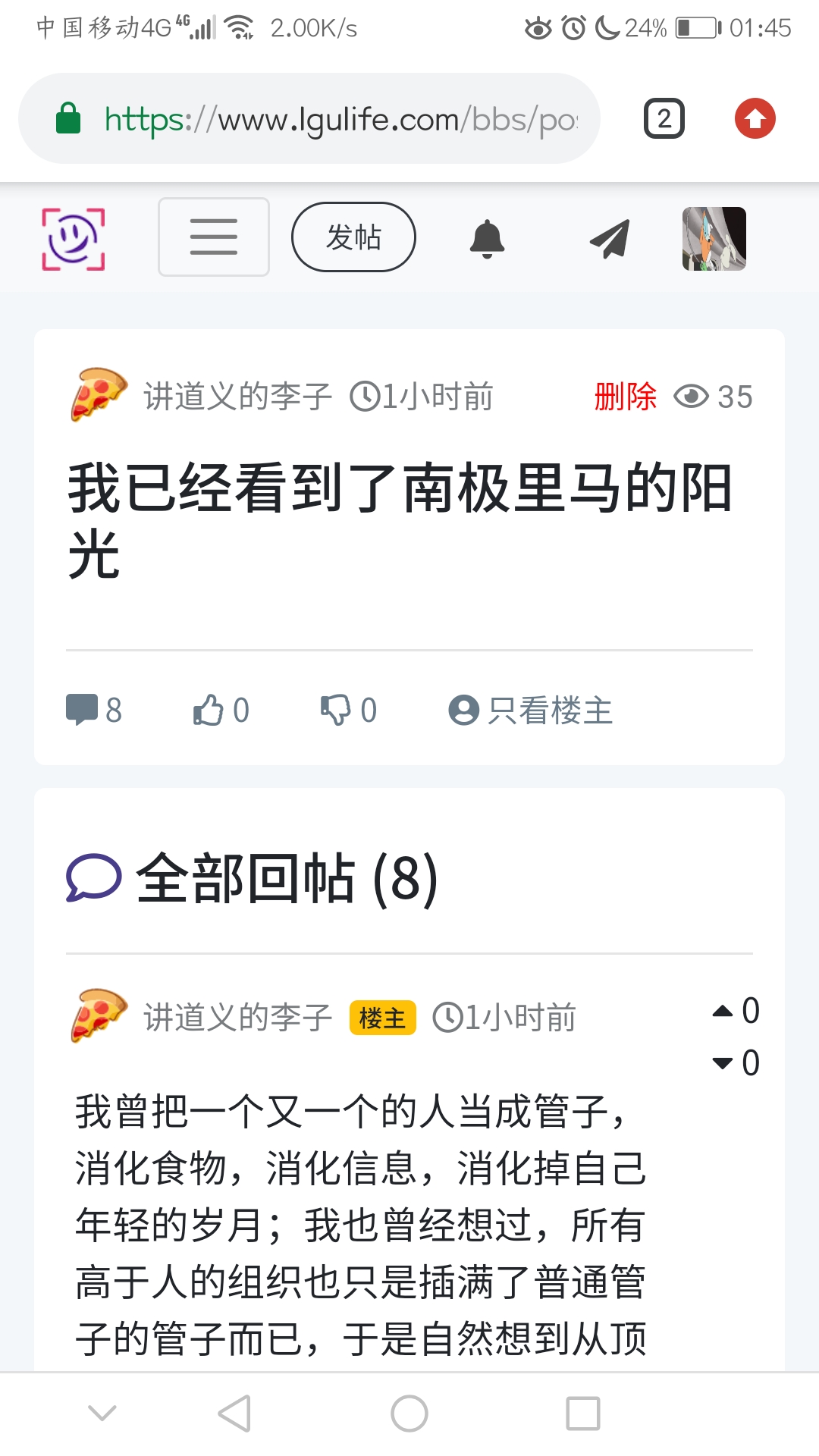Delete the post via 删除
The image size is (819, 1456).
(x=625, y=397)
